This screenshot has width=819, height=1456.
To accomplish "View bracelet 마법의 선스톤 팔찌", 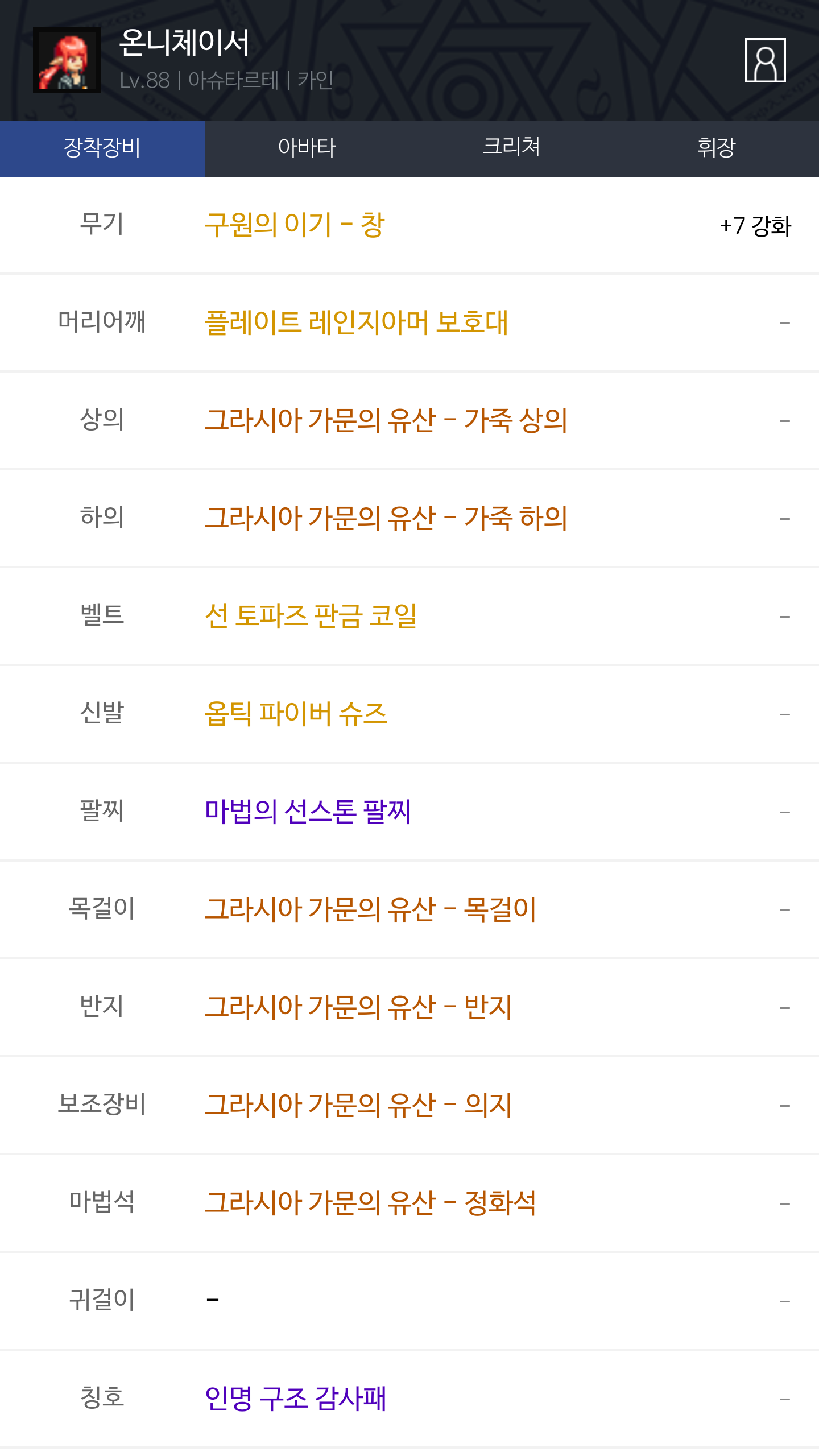I will point(308,812).
